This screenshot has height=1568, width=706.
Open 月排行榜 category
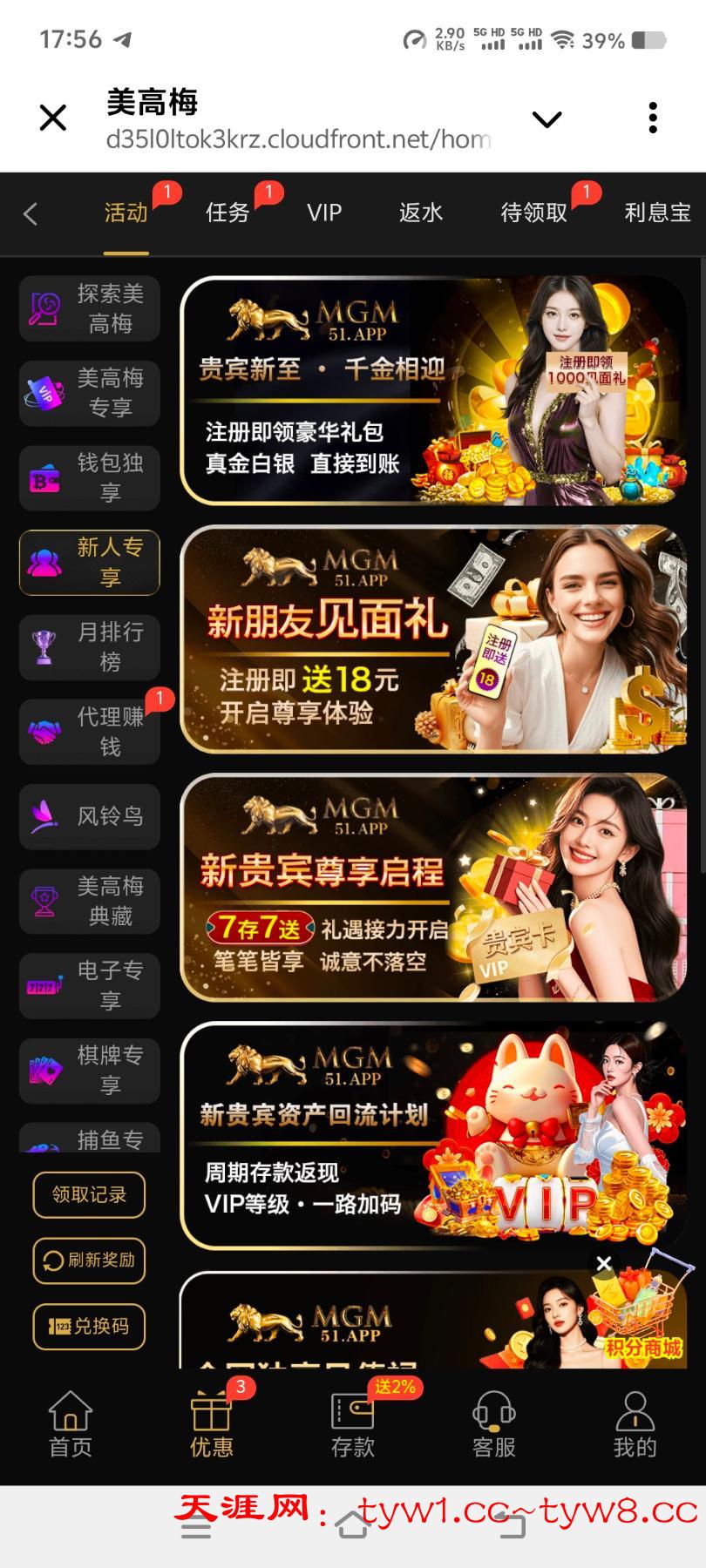click(90, 646)
